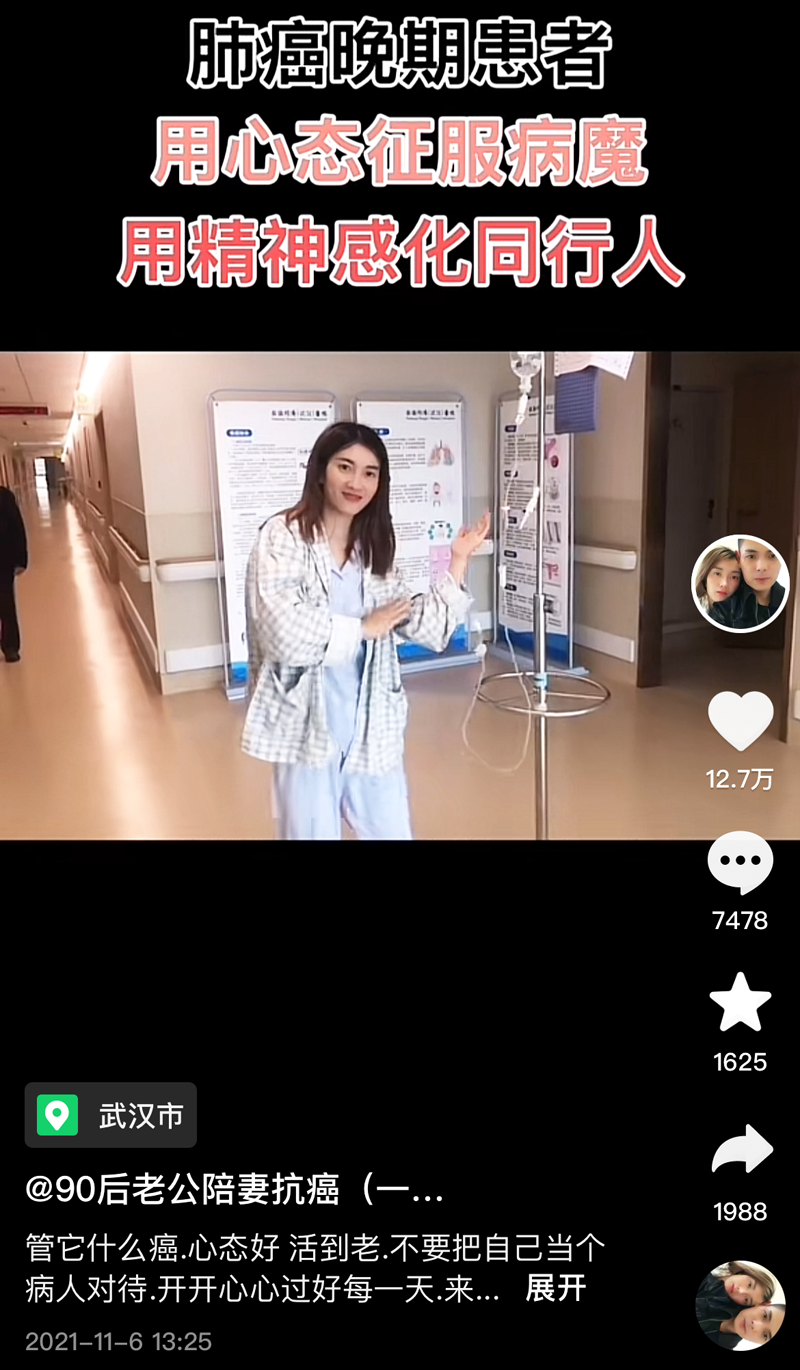Screen dimensions: 800x1370
Task: Open the 武汉市 location tag
Action: coord(111,1115)
